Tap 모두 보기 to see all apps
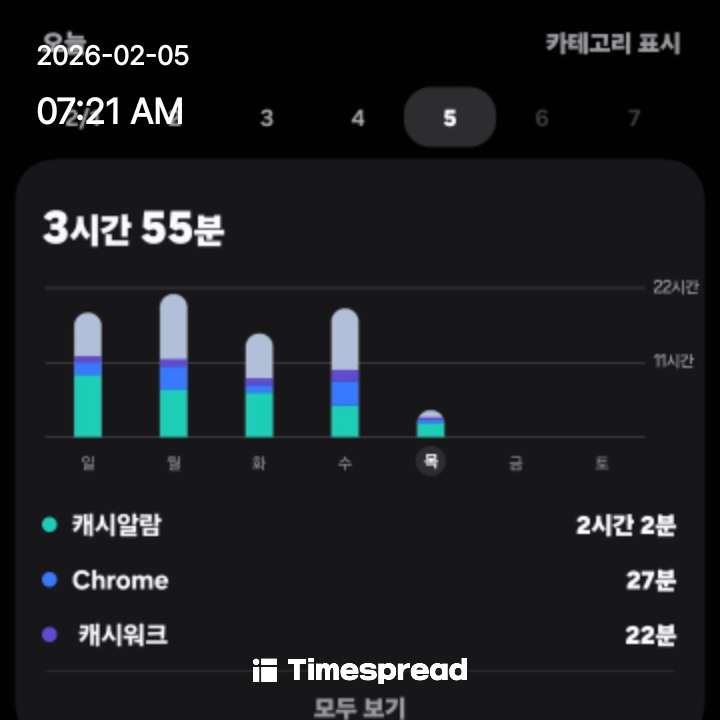The height and width of the screenshot is (720, 720). point(360,706)
